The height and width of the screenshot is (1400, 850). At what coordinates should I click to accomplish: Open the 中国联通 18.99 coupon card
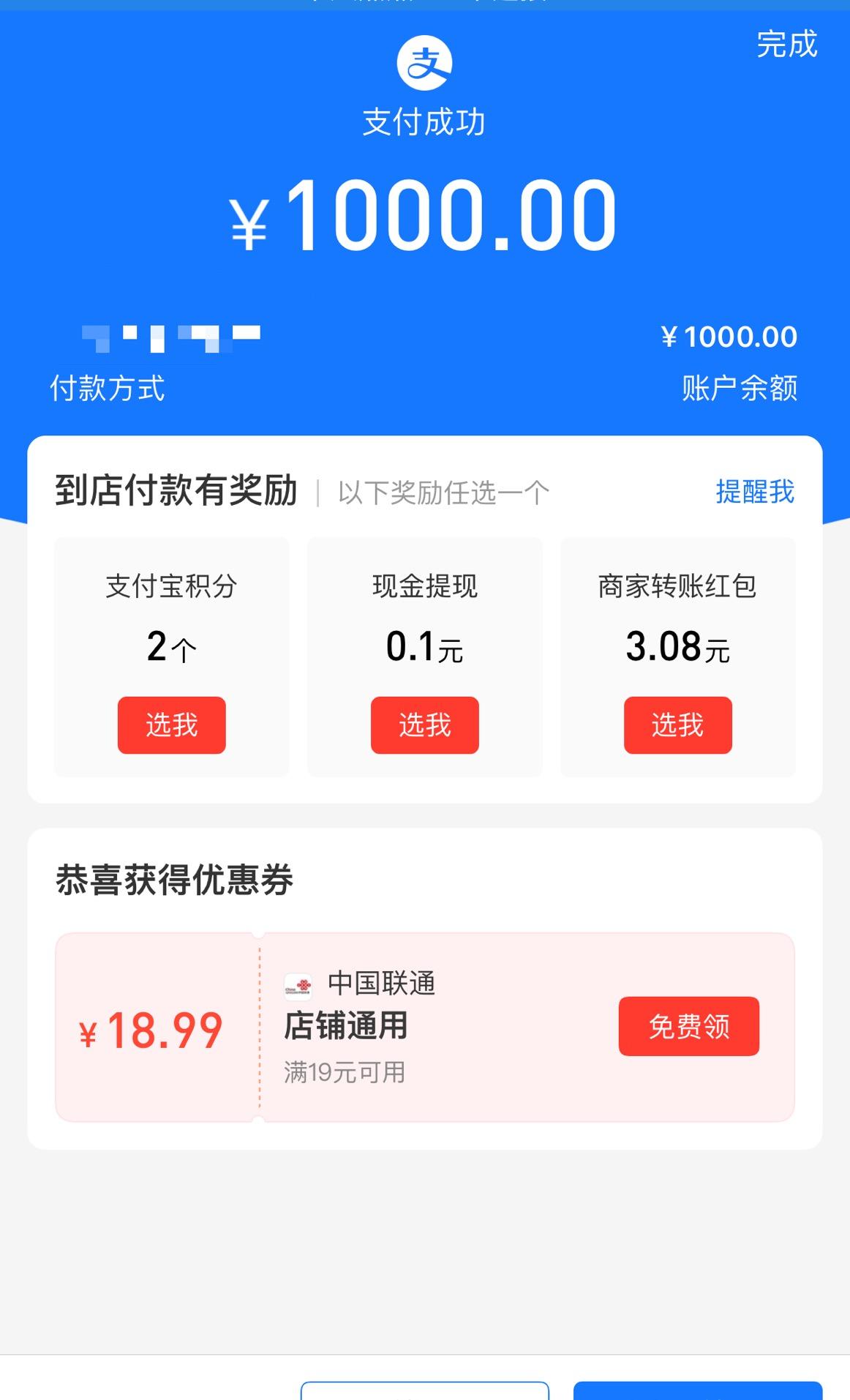[x=425, y=1027]
